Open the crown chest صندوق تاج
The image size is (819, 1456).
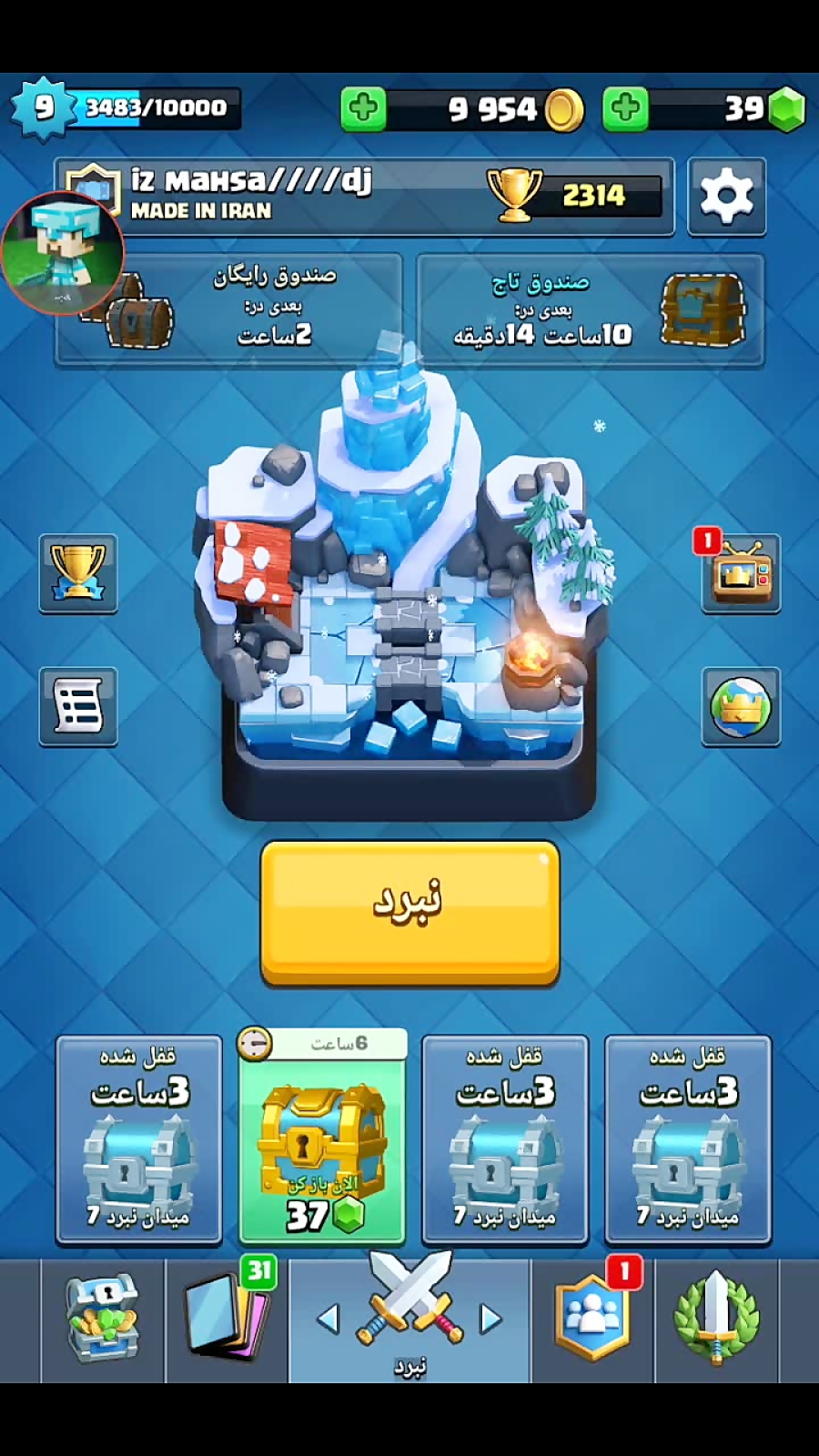coord(590,309)
